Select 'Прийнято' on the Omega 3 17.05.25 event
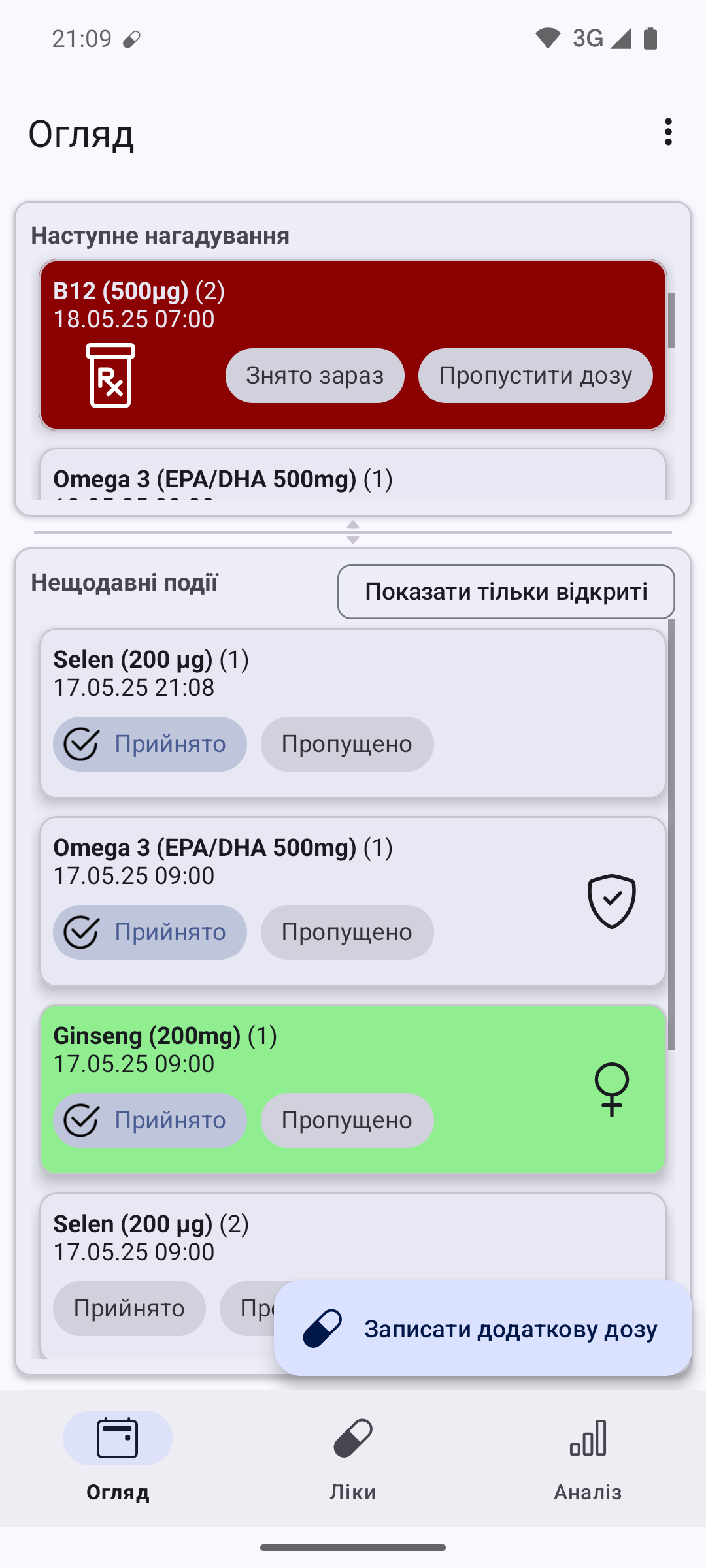The height and width of the screenshot is (1568, 706). 150,932
